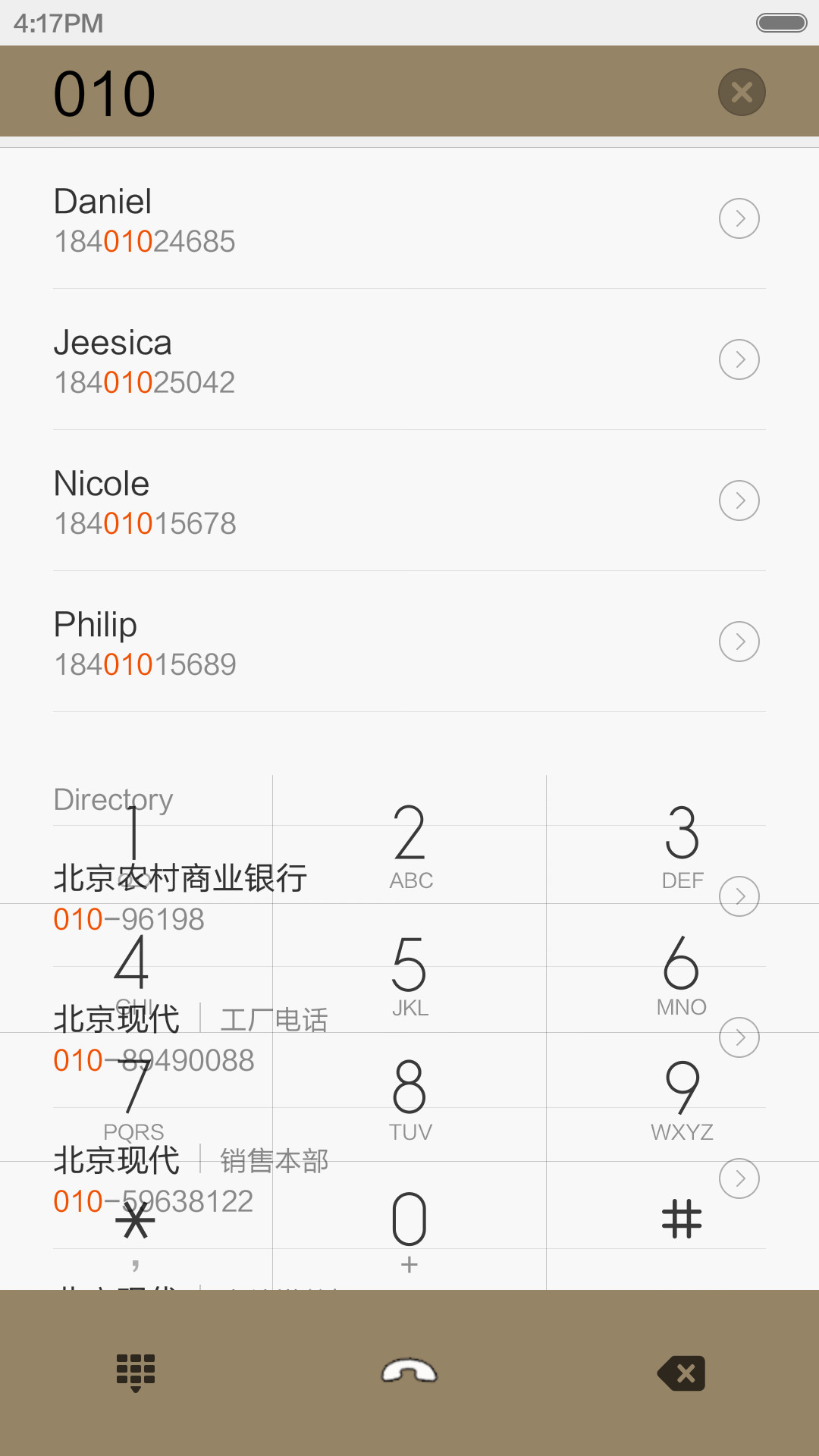
Task: Enter the hash key
Action: coord(682,1225)
